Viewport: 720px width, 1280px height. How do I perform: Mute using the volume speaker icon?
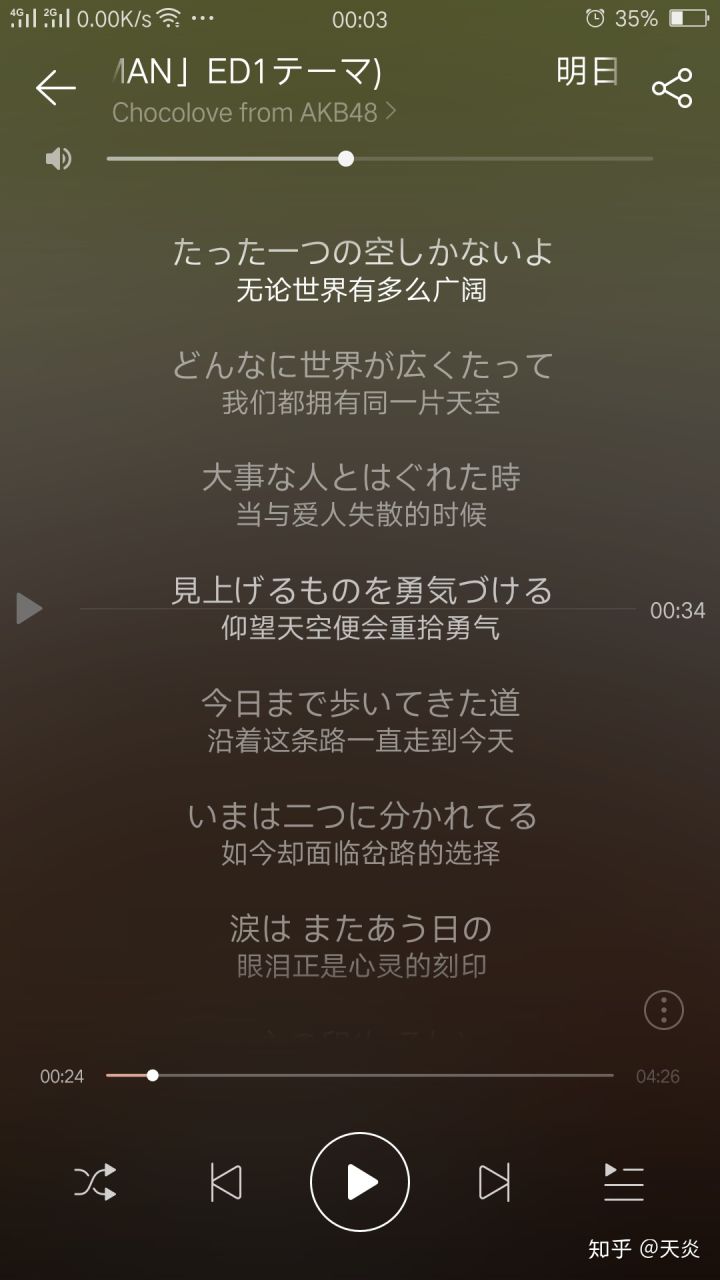click(59, 159)
